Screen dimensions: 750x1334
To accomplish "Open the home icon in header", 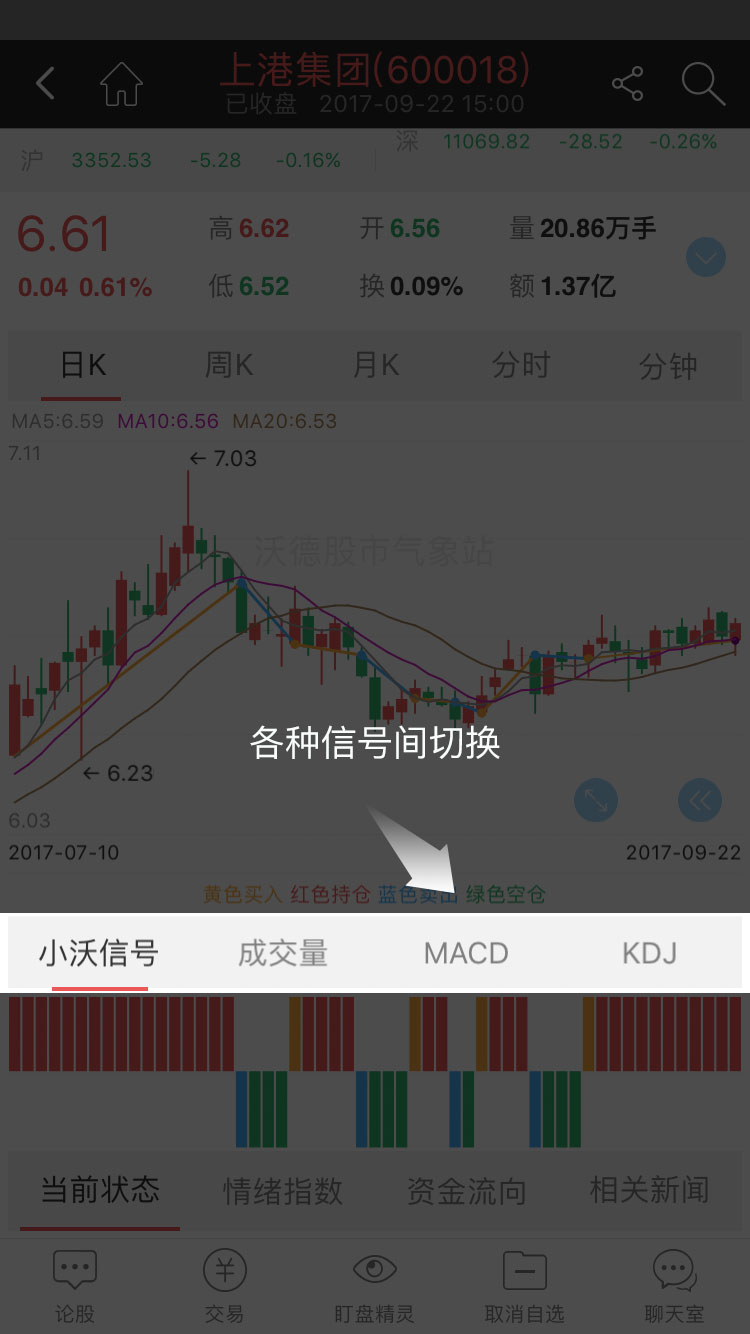I will [x=121, y=84].
